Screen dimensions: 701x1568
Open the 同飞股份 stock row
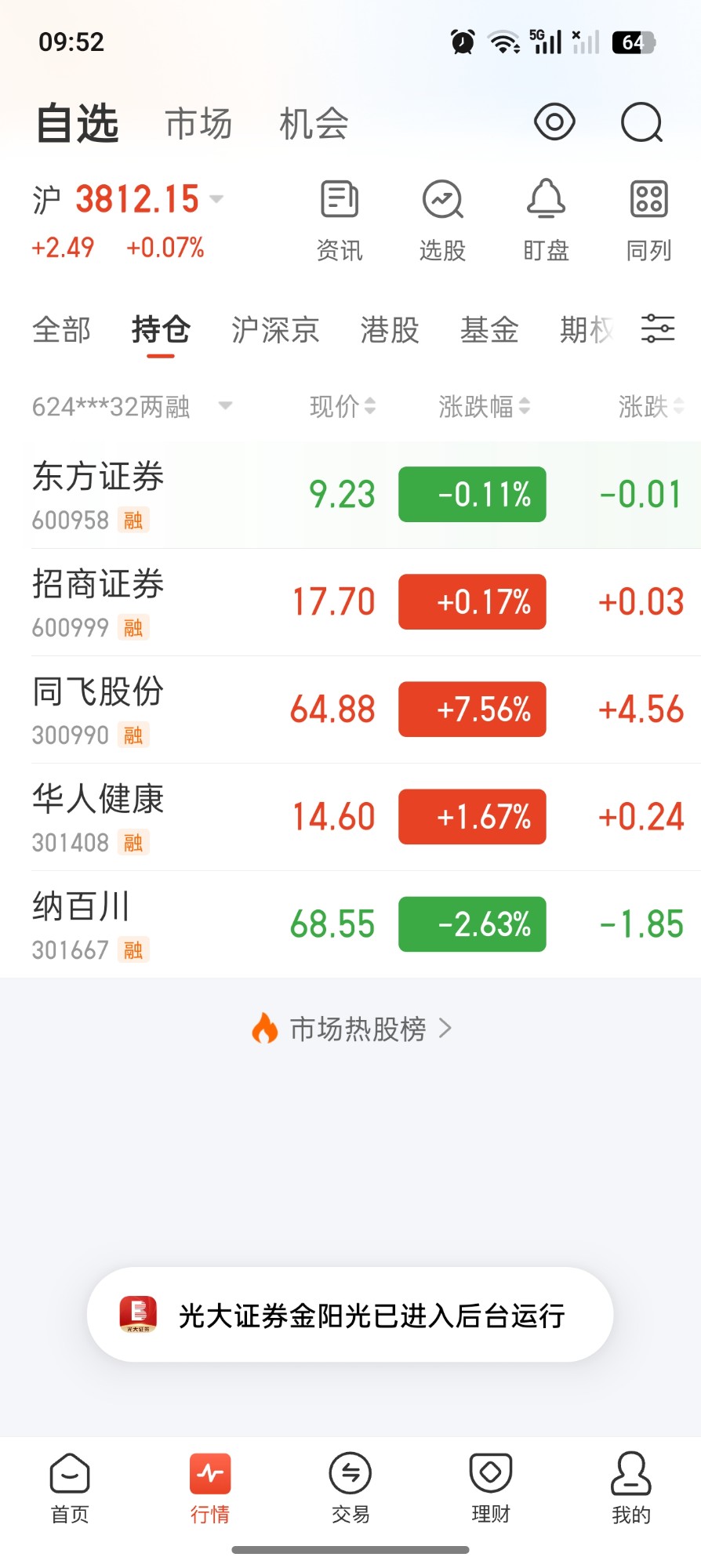click(x=350, y=710)
